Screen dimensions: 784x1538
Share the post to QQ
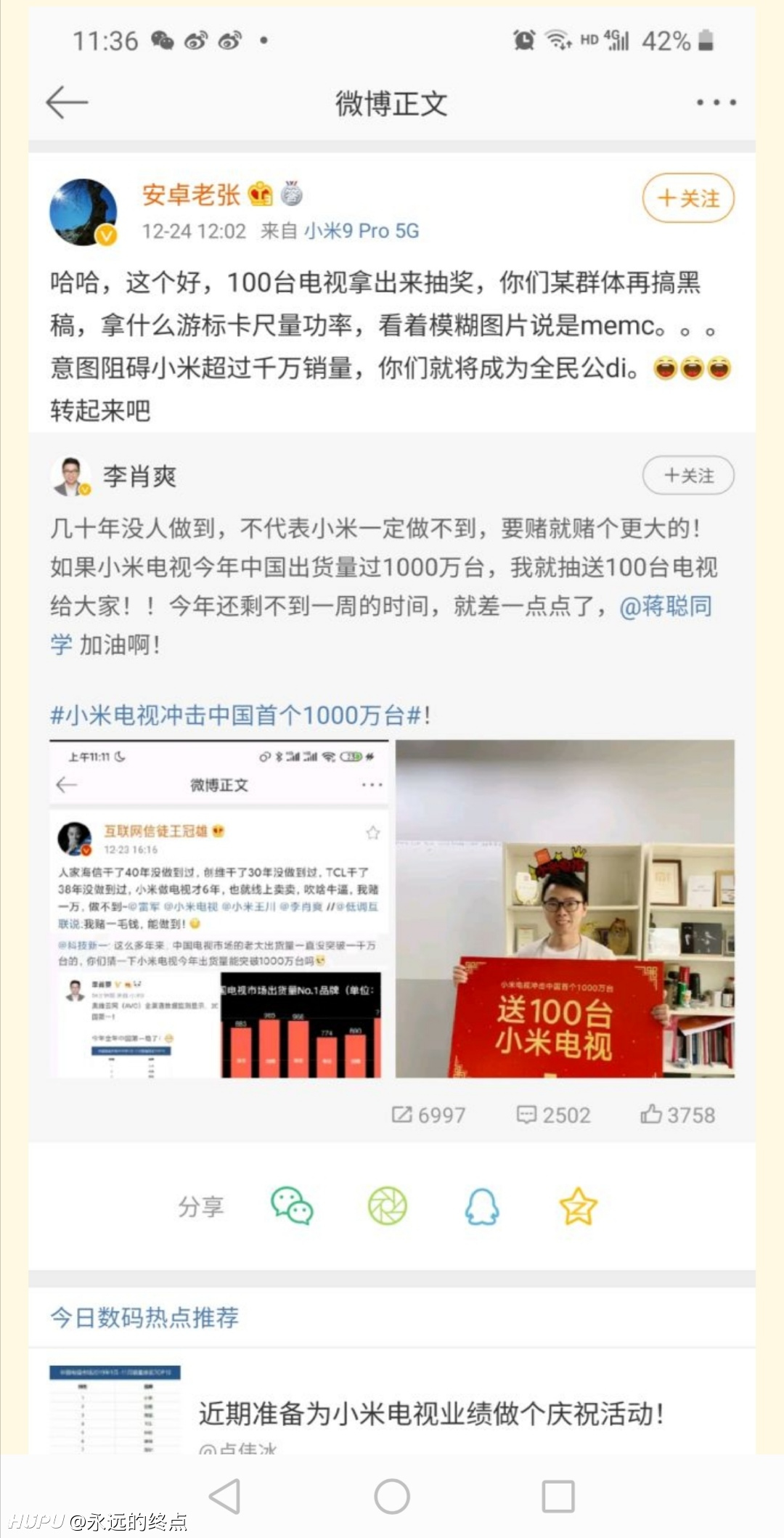(482, 1206)
